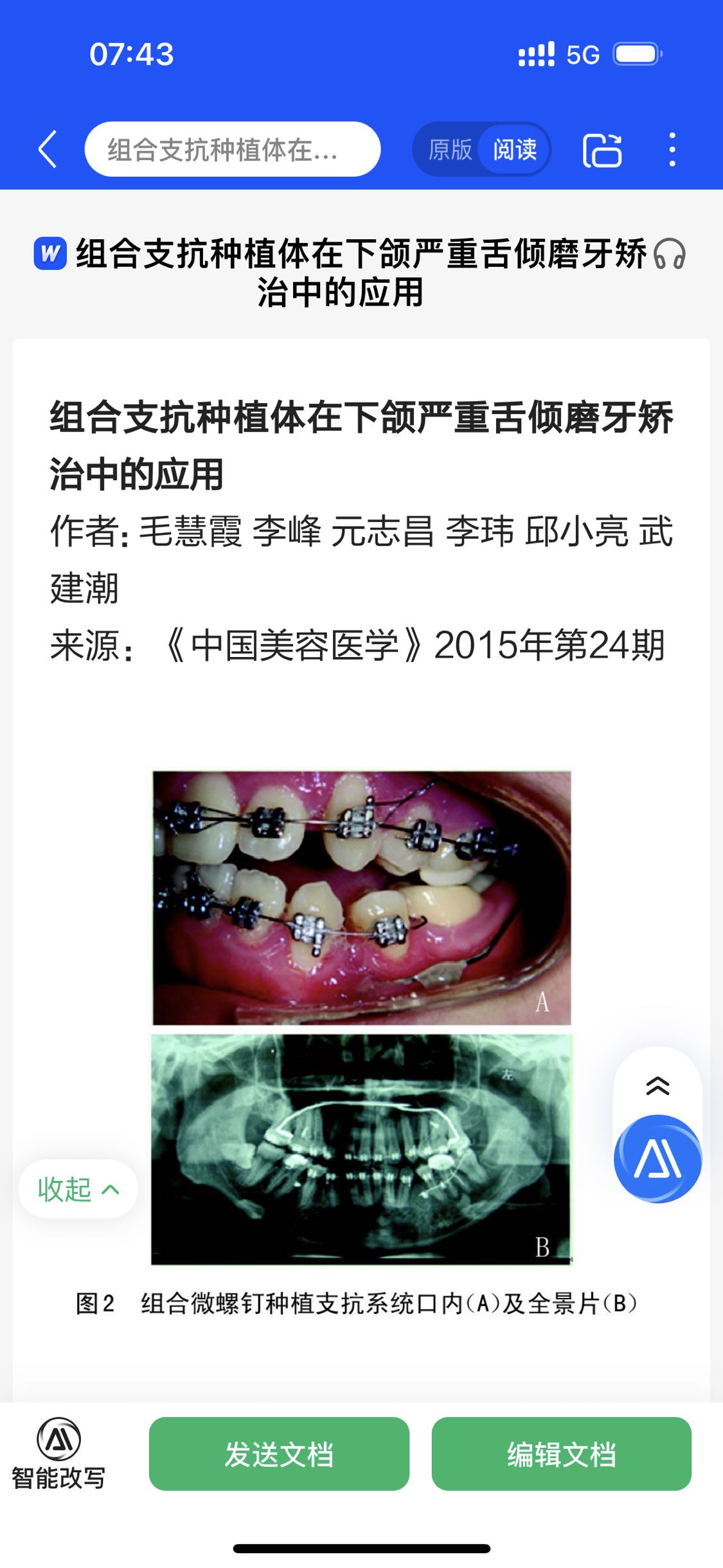Tap the document title search field
This screenshot has width=723, height=1568.
pyautogui.click(x=232, y=149)
